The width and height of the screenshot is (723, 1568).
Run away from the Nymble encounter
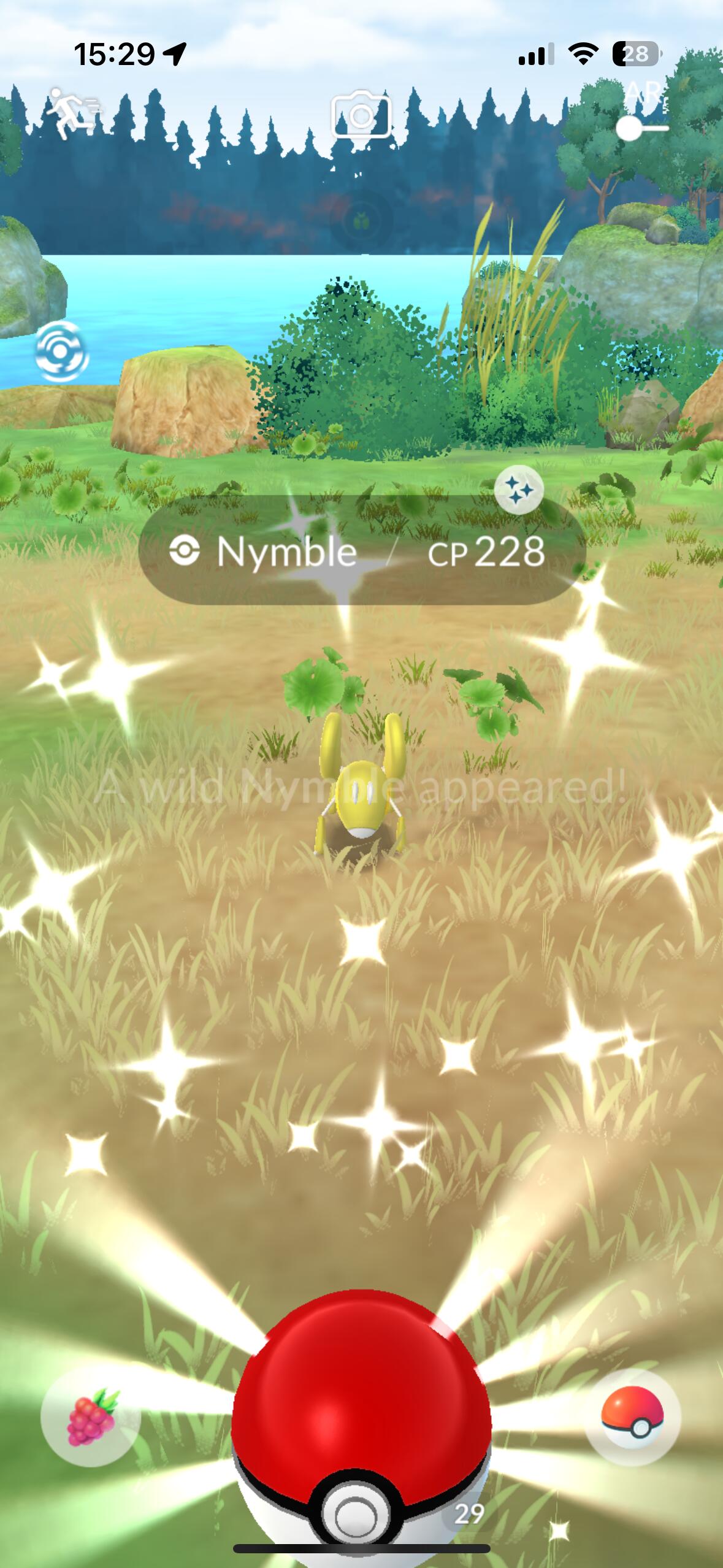73,112
